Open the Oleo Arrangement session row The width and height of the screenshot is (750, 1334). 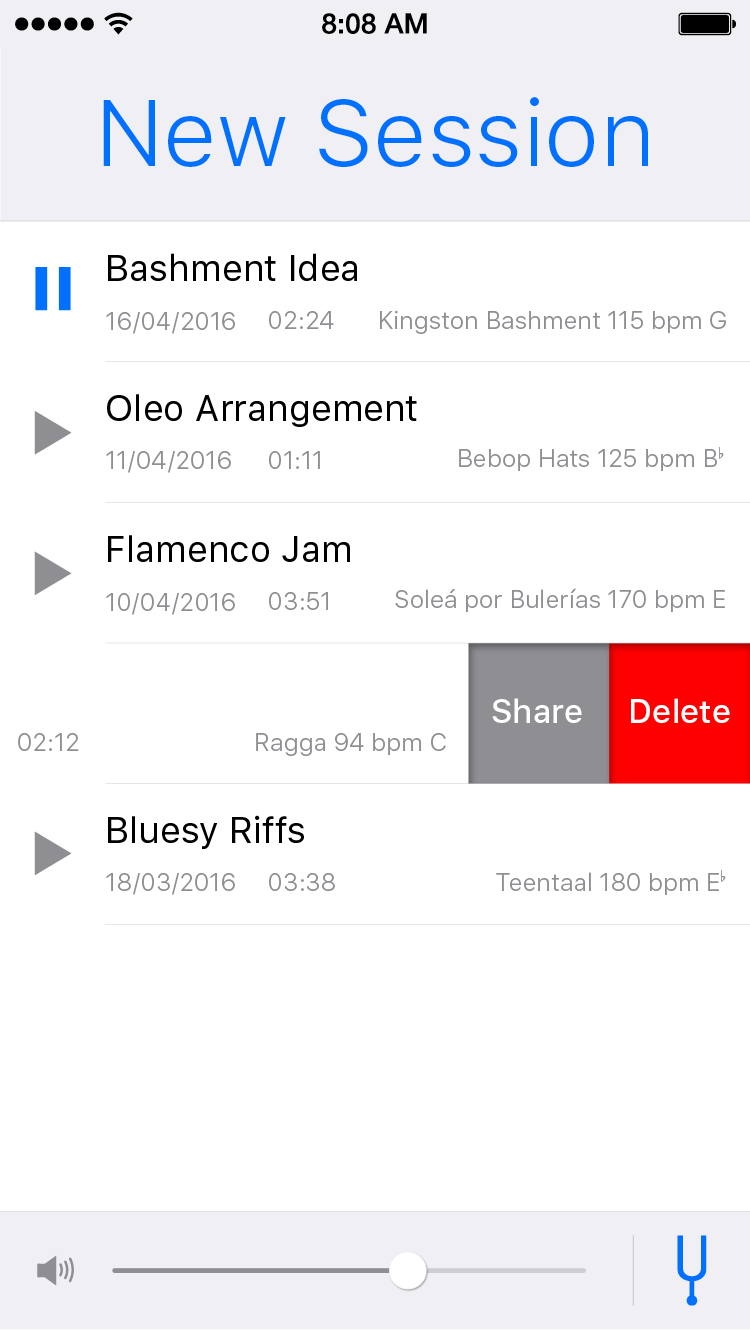(x=262, y=408)
